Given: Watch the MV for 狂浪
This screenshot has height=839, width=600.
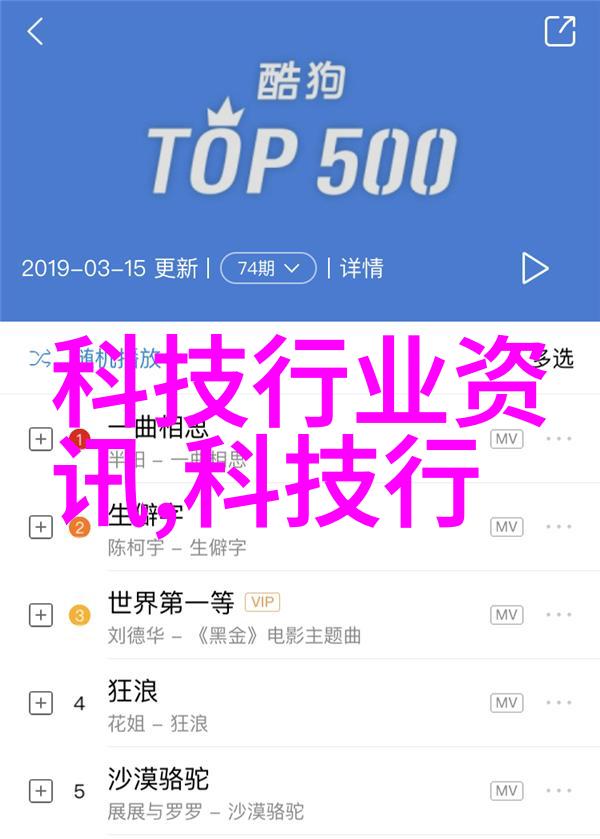Looking at the screenshot, I should pos(507,703).
